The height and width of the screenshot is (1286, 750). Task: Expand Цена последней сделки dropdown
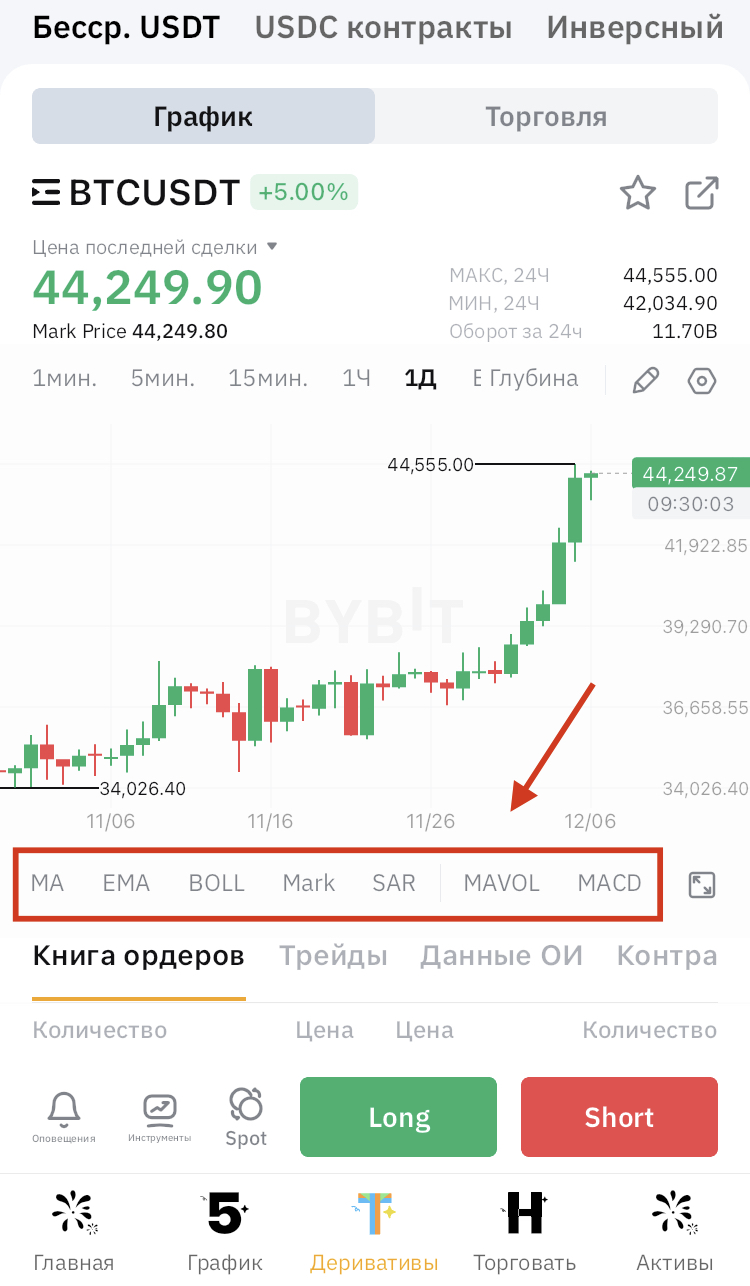pyautogui.click(x=271, y=246)
